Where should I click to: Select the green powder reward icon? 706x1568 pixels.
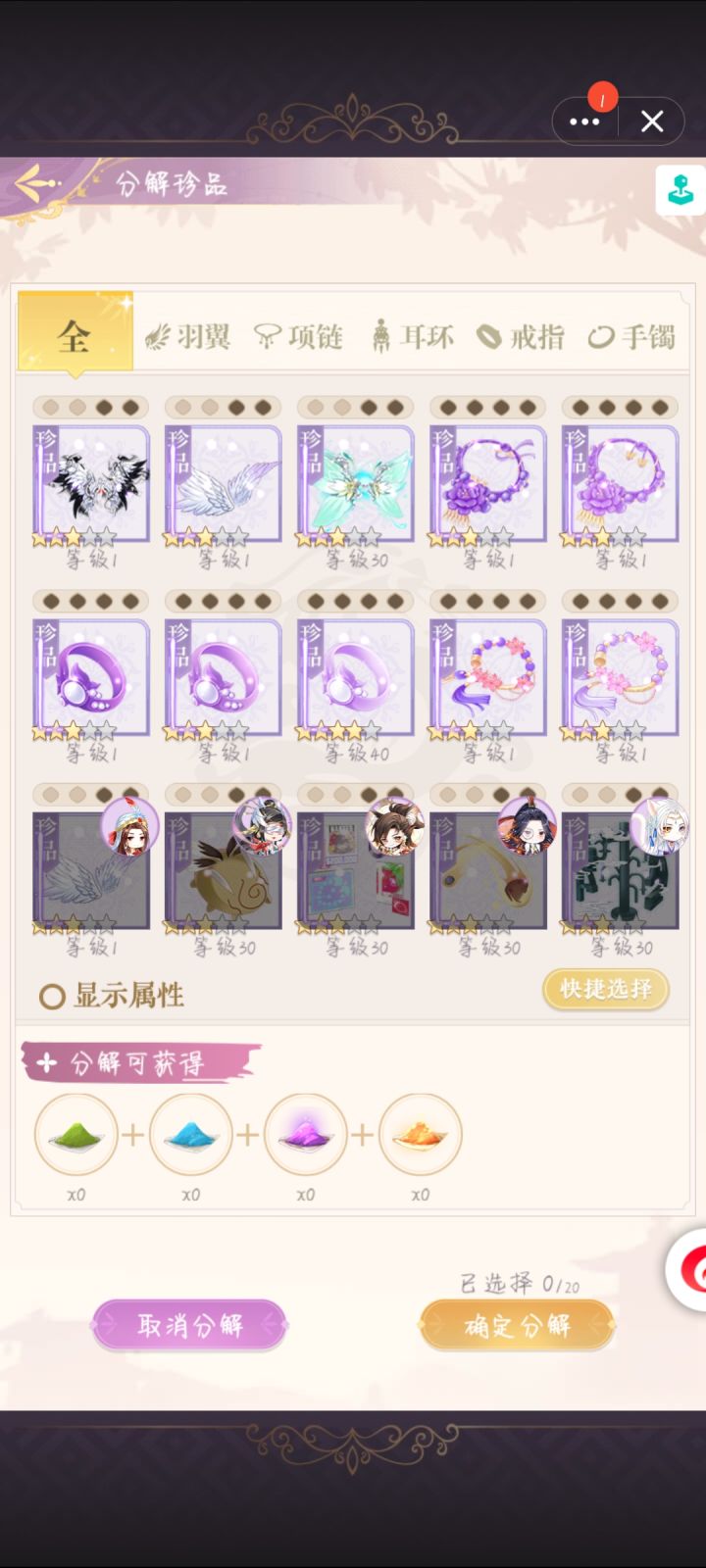pos(76,1135)
